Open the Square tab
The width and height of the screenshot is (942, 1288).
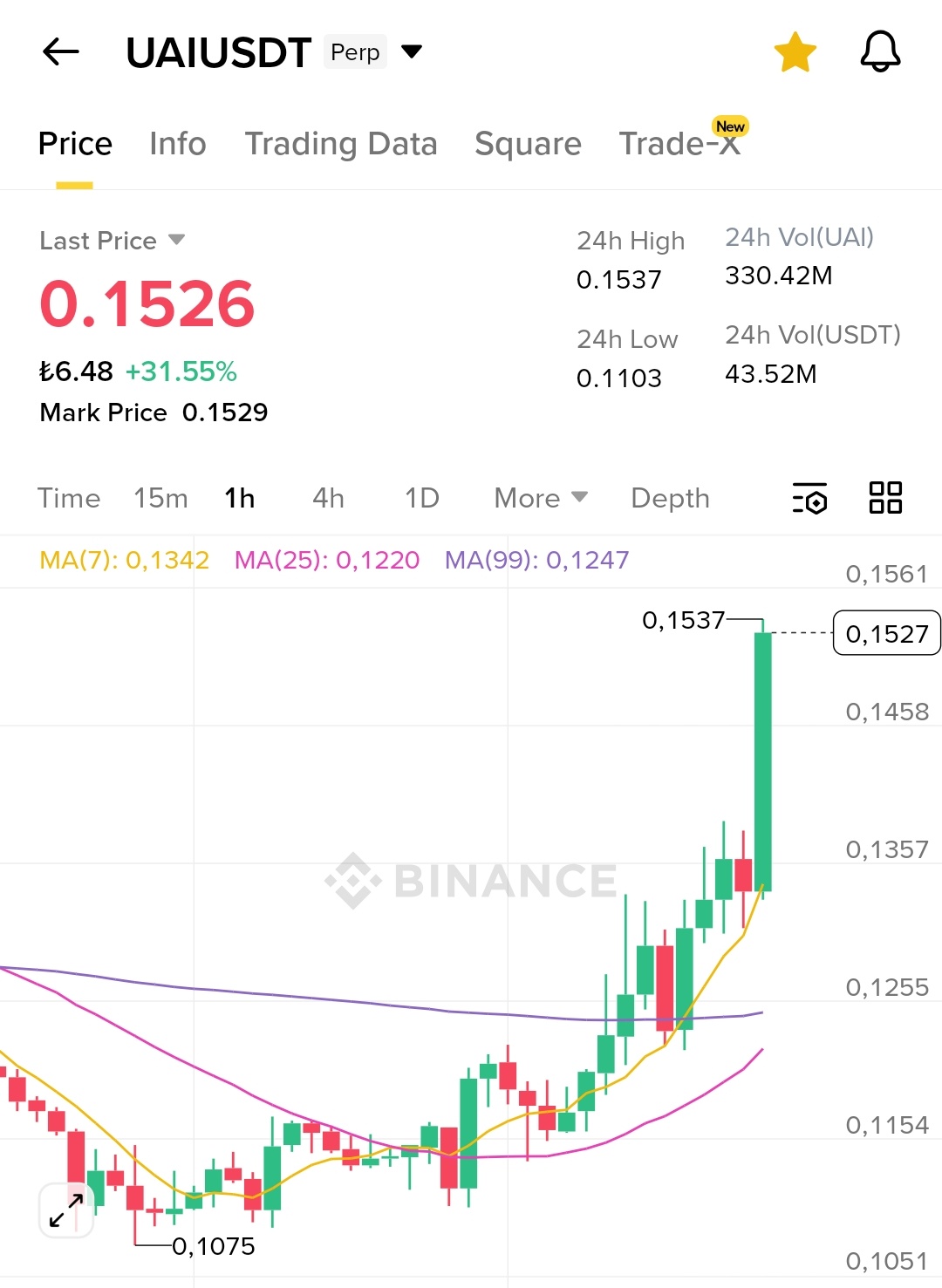tap(528, 144)
